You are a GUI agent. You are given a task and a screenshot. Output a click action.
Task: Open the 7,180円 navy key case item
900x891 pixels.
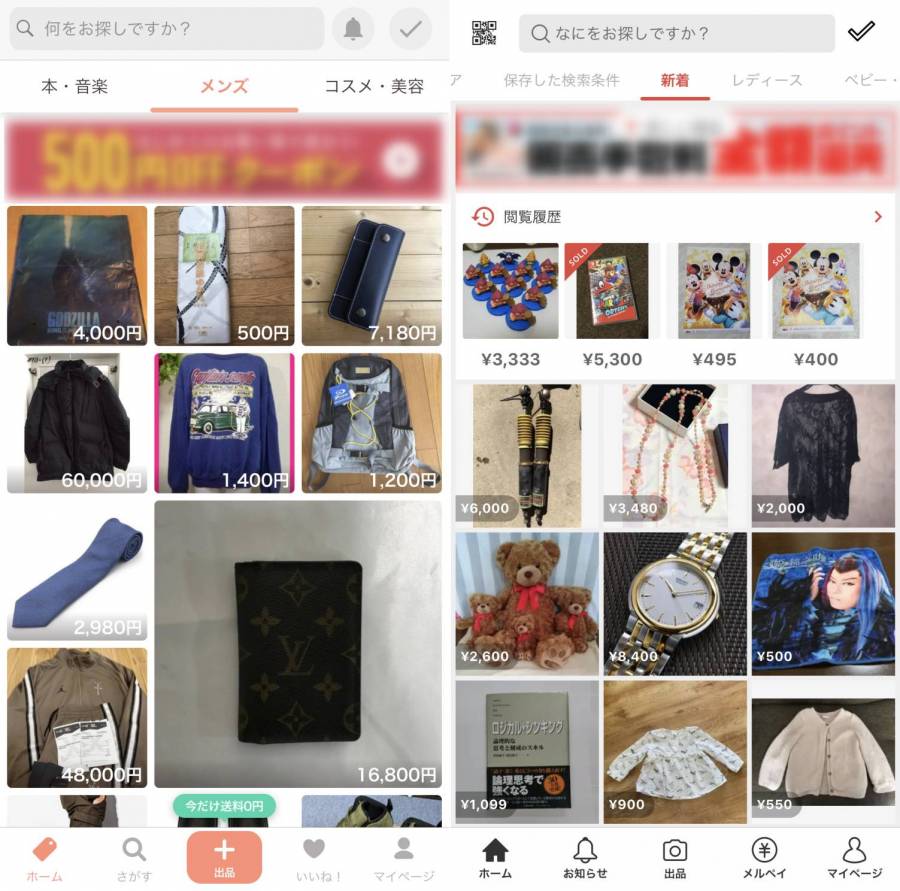(x=371, y=275)
